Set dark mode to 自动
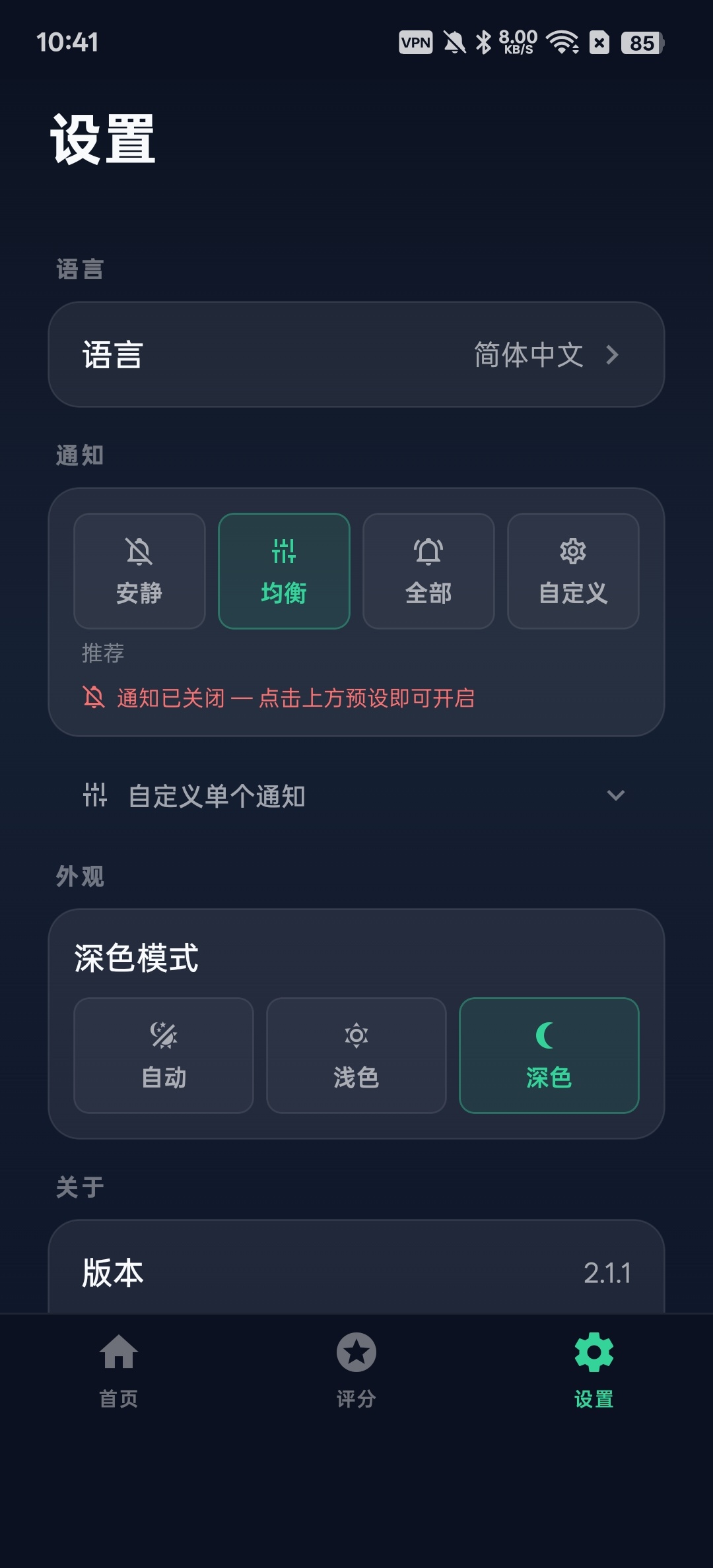713x1568 pixels. pos(164,1055)
